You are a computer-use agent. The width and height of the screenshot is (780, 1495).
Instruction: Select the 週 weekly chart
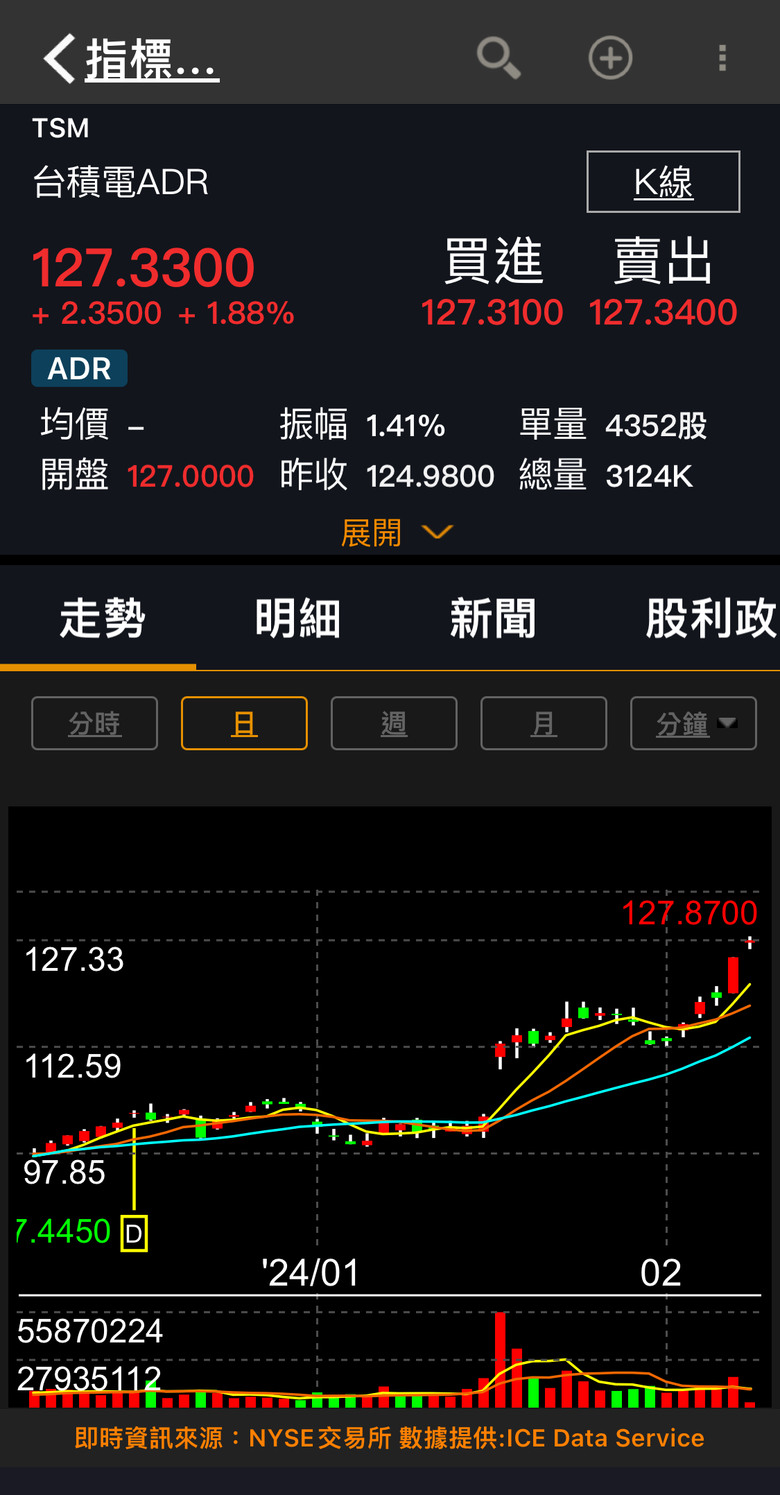click(x=394, y=723)
